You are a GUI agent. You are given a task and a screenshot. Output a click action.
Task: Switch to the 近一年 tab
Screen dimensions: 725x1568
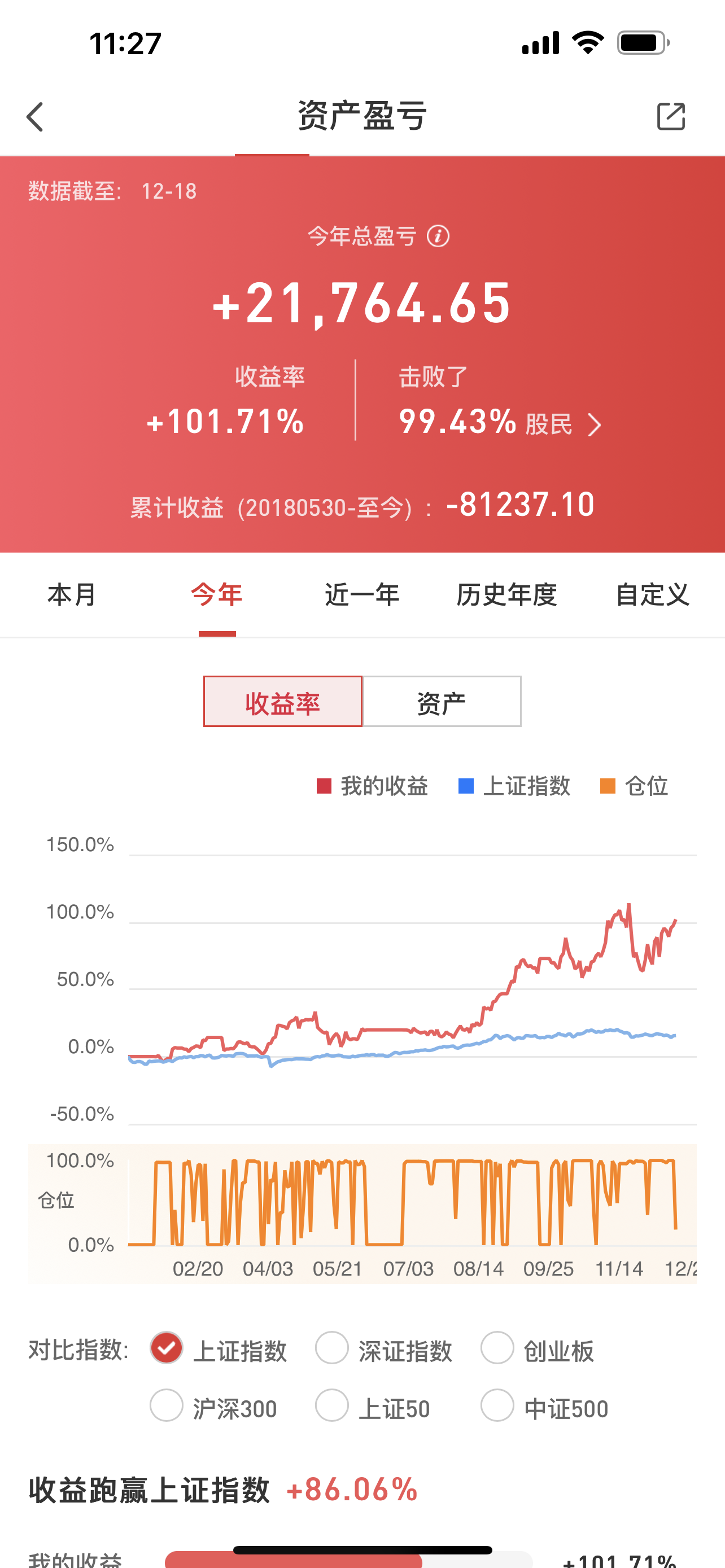tap(362, 595)
